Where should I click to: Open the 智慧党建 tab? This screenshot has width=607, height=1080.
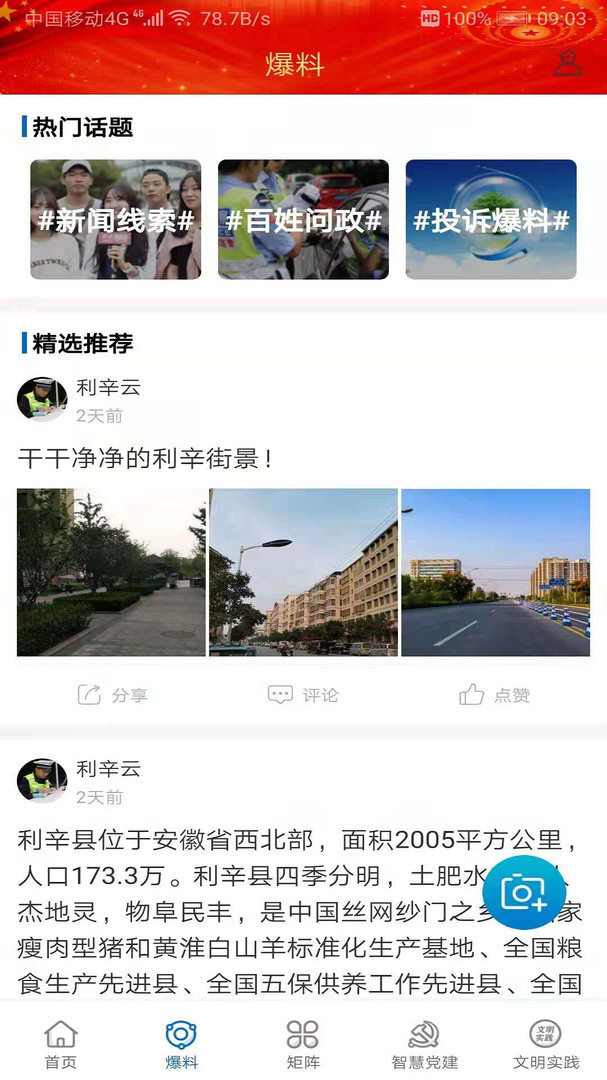point(424,1045)
